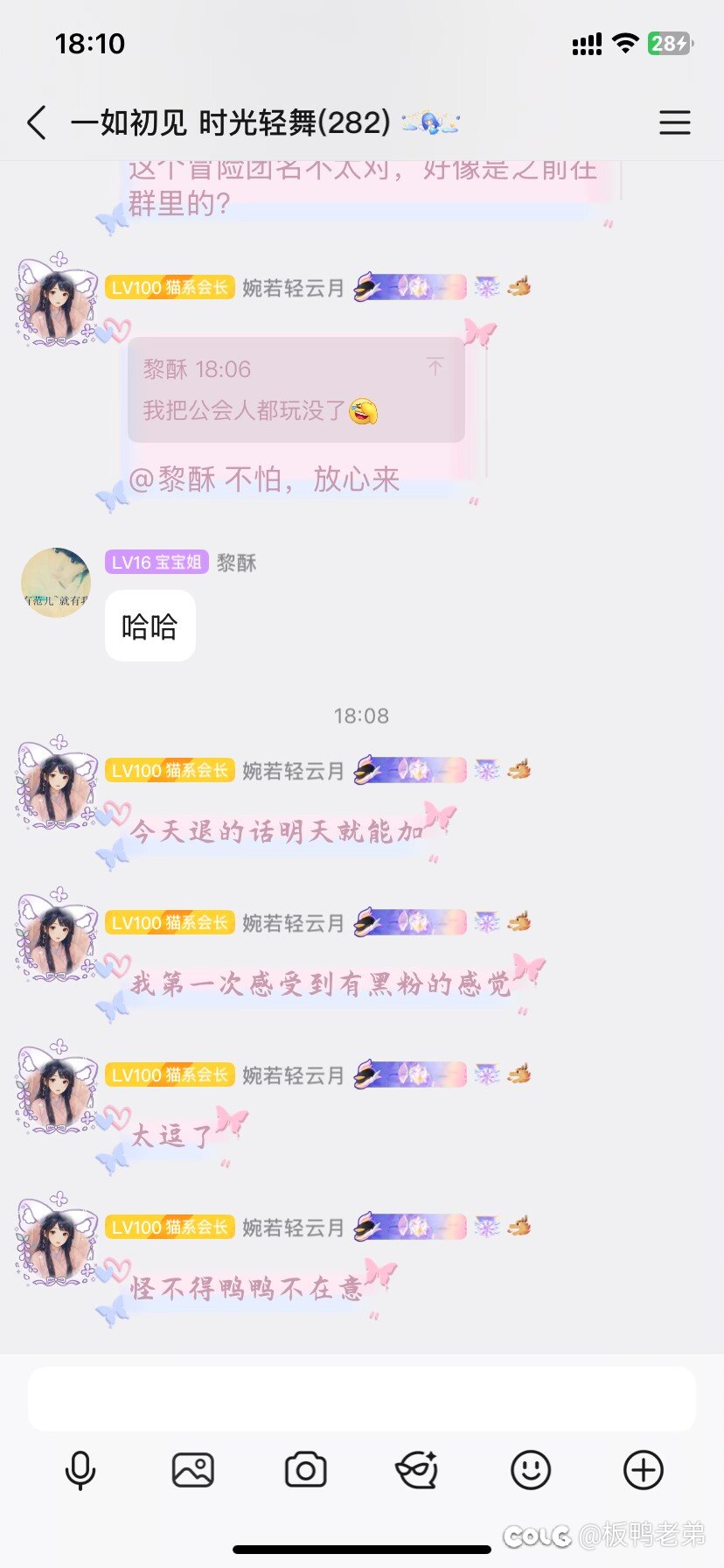Open the masked party sticker icon
Image resolution: width=724 pixels, height=1568 pixels.
(x=417, y=1470)
